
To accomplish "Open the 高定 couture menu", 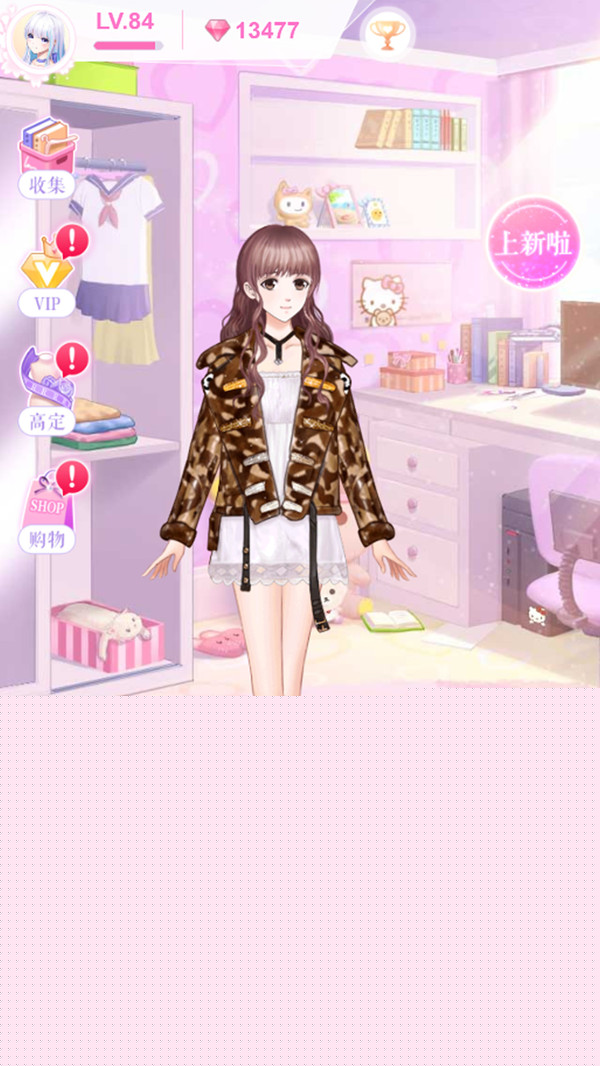I will coord(47,390).
